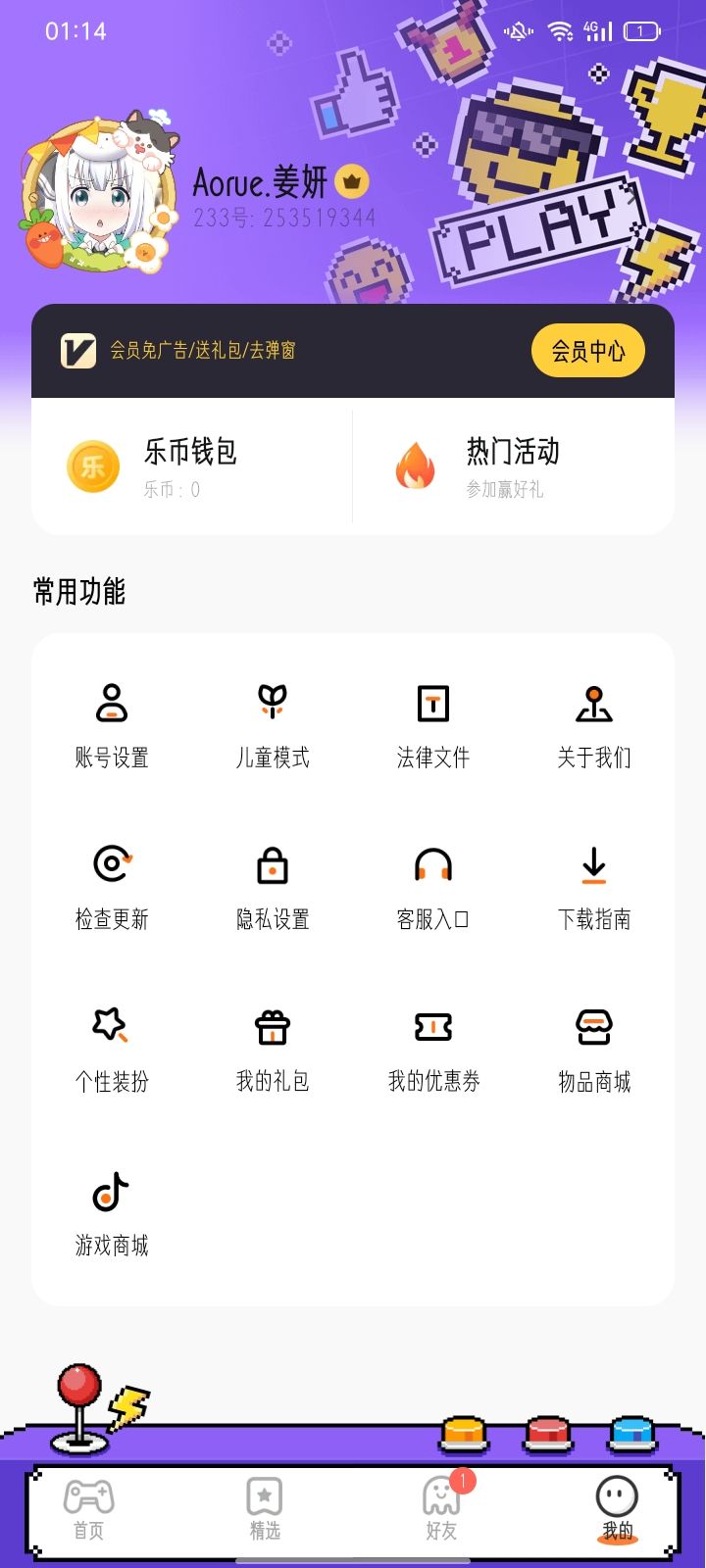Contact support via 客服入口
This screenshot has width=706, height=1568.
pos(433,888)
